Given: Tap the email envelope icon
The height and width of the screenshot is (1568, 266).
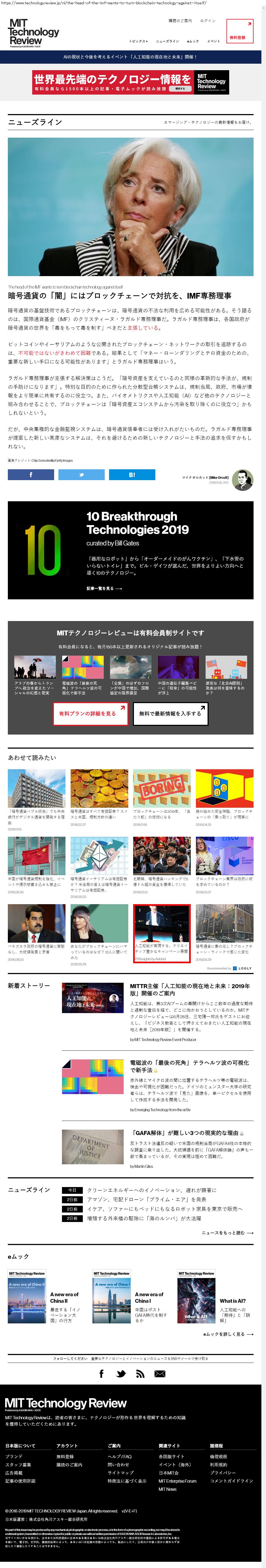Looking at the screenshot, I should pos(160,1373).
